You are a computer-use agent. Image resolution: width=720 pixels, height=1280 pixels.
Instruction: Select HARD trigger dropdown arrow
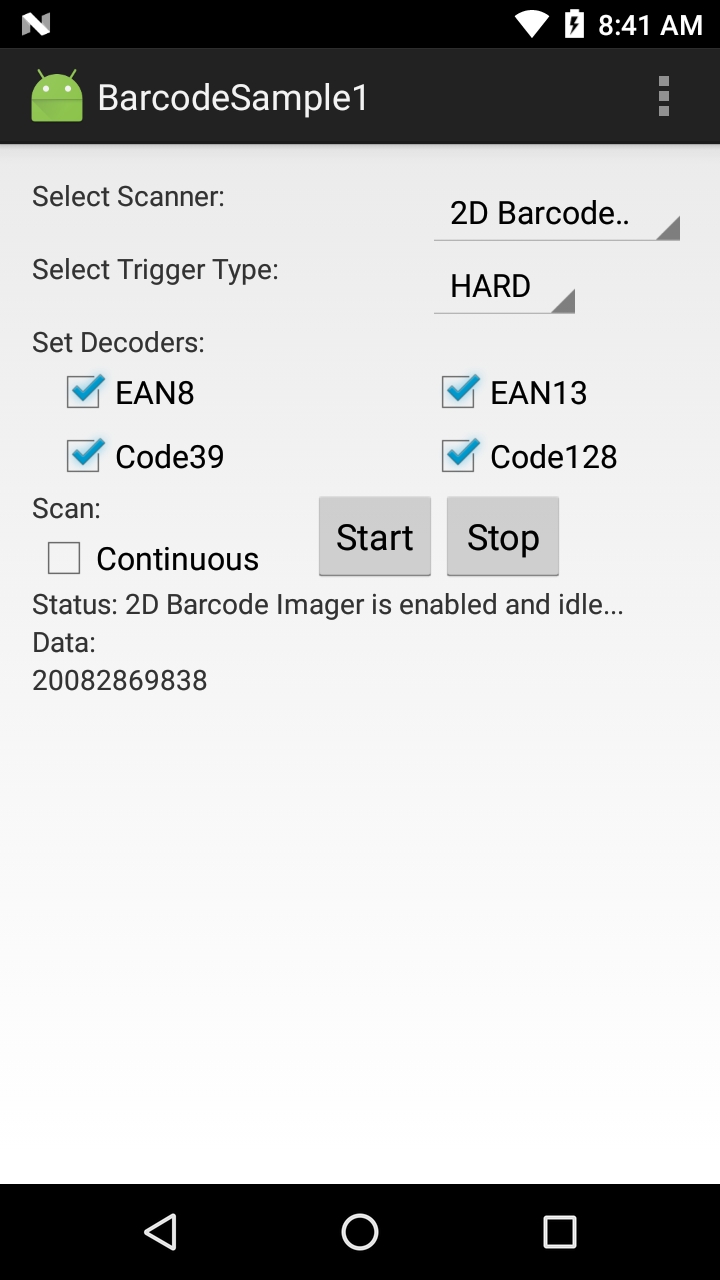[566, 300]
